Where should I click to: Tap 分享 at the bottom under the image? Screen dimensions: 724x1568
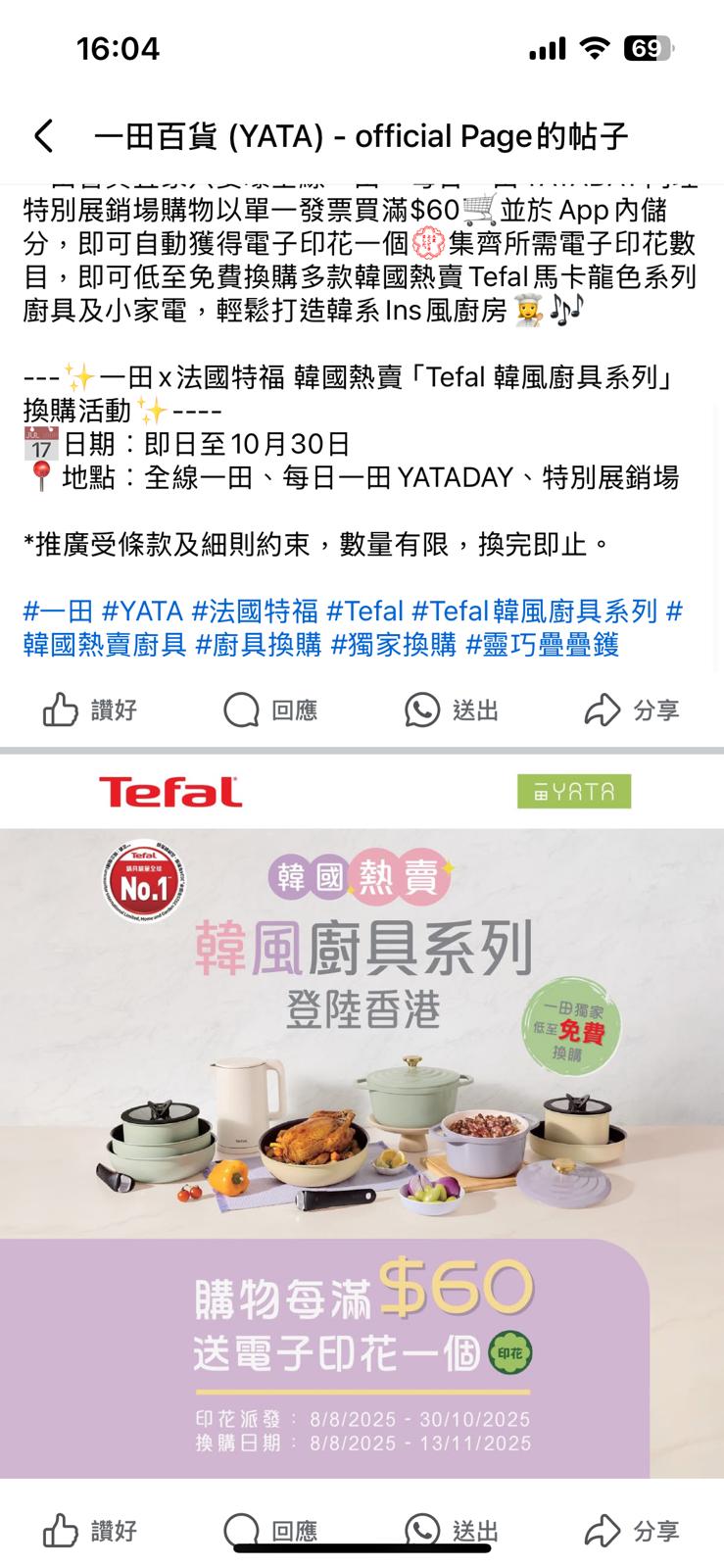tap(632, 1531)
